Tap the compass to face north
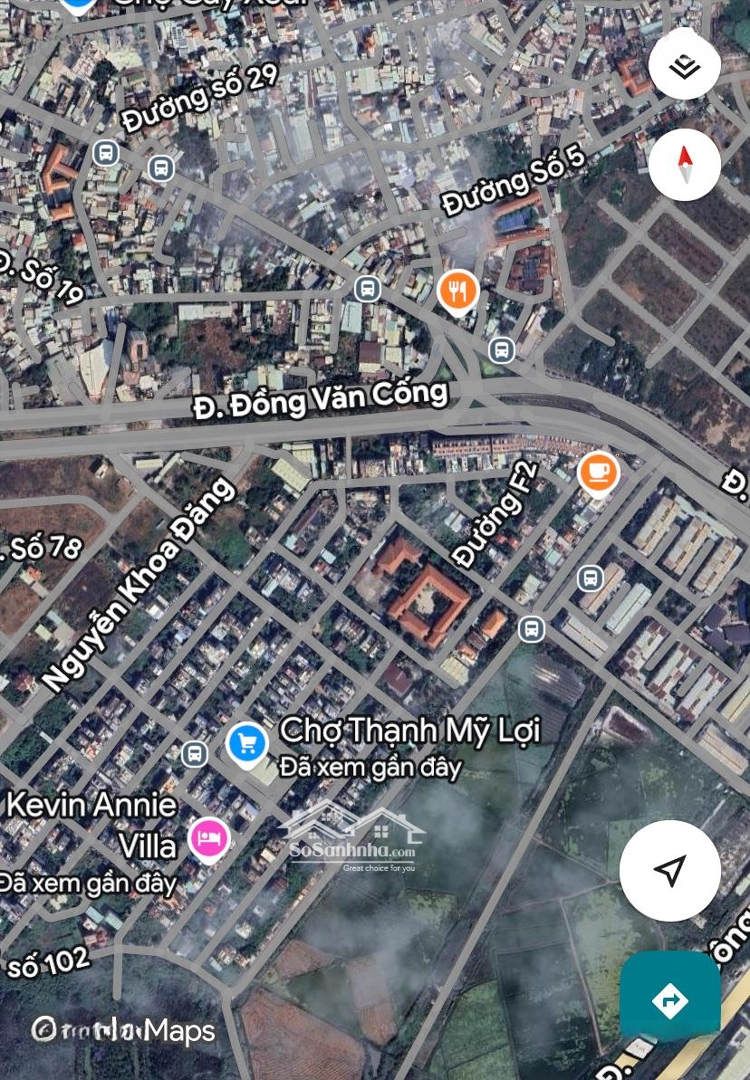 [685, 164]
